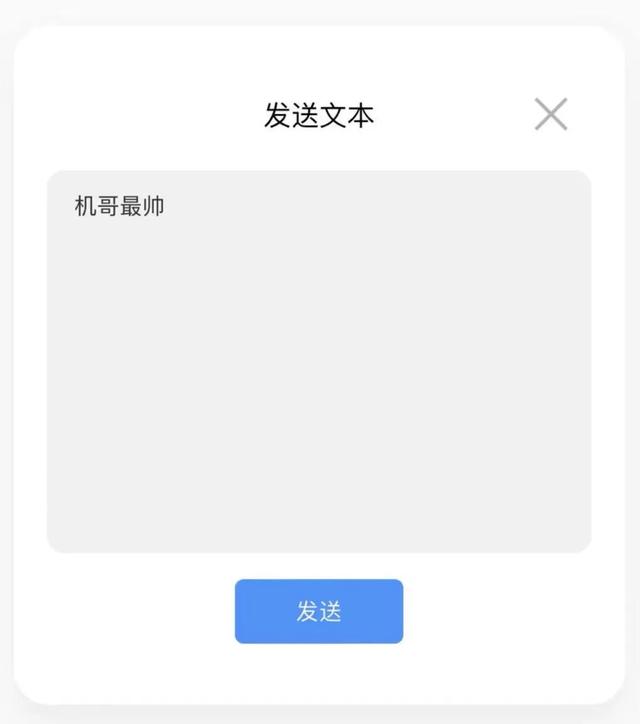Tap the text box containing 机哥最帅
640x724 pixels.
pyautogui.click(x=319, y=361)
